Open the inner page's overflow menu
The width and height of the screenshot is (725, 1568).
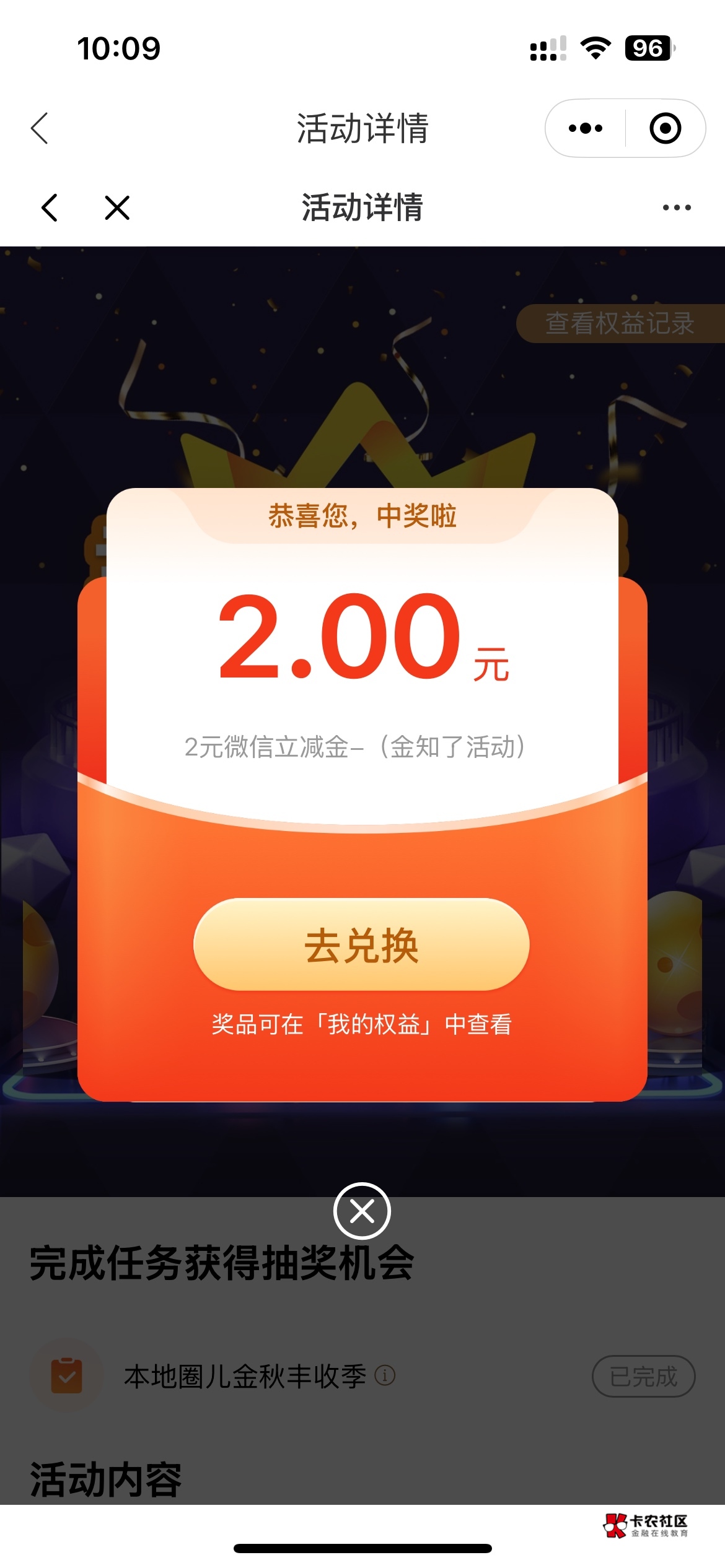tap(677, 207)
